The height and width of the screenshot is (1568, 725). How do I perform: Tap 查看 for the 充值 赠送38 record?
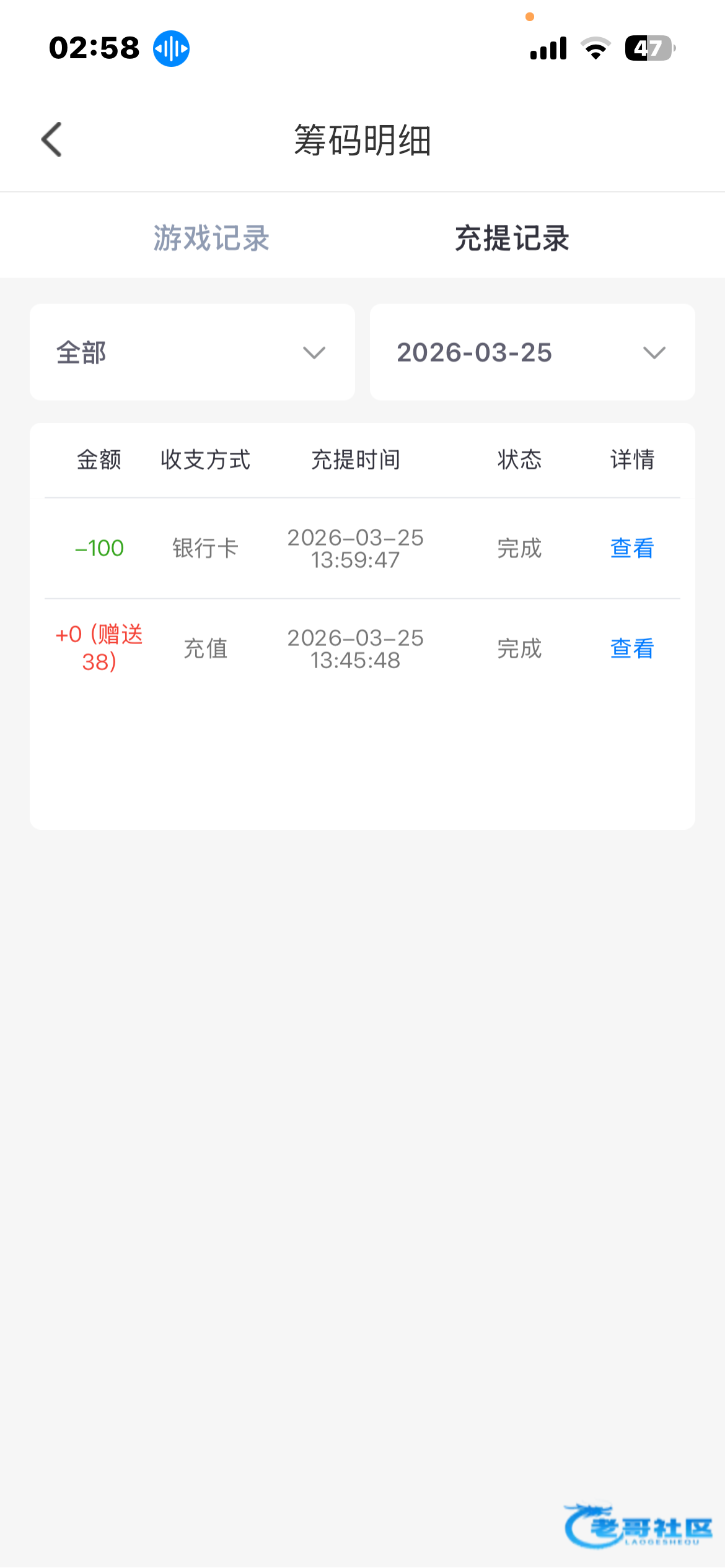(632, 648)
